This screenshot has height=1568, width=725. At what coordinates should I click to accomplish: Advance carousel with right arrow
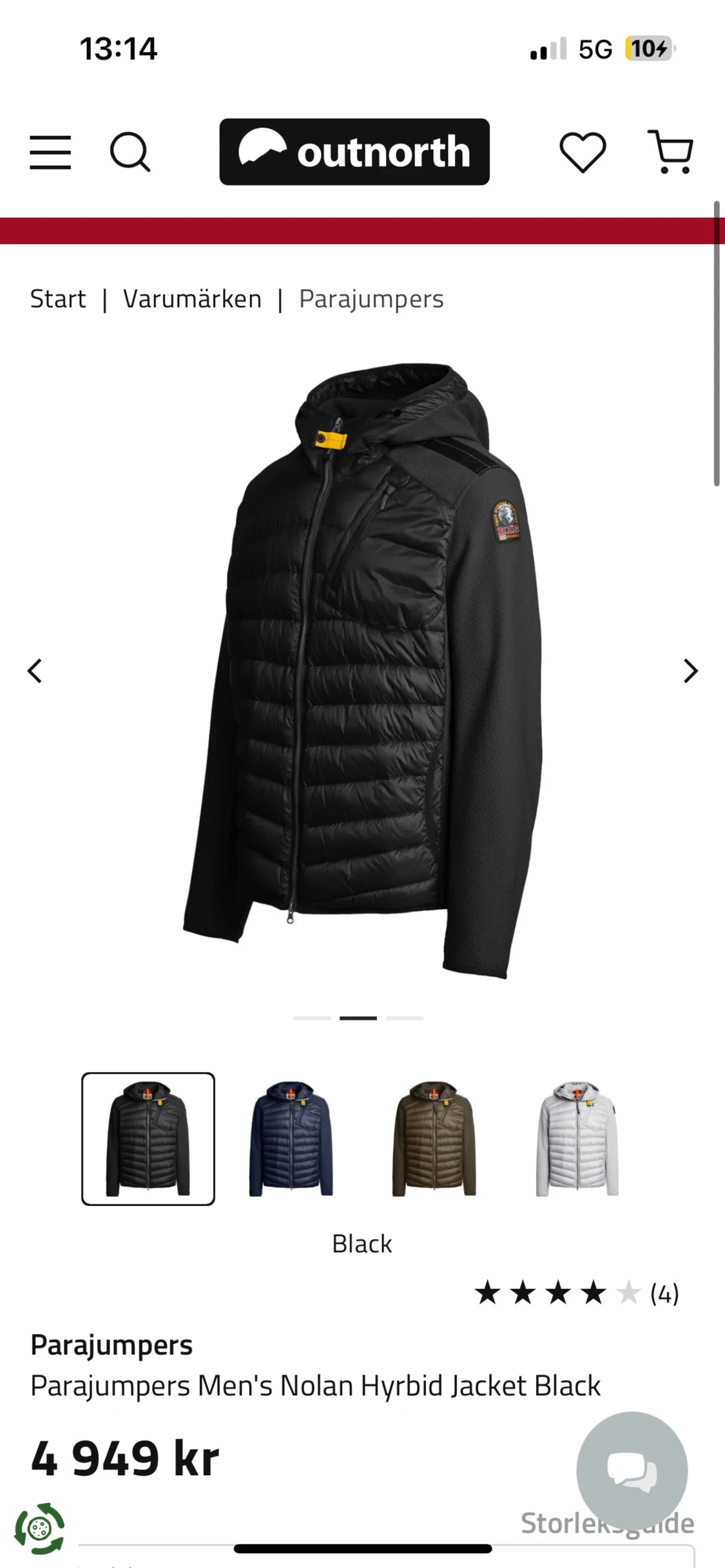click(x=690, y=671)
